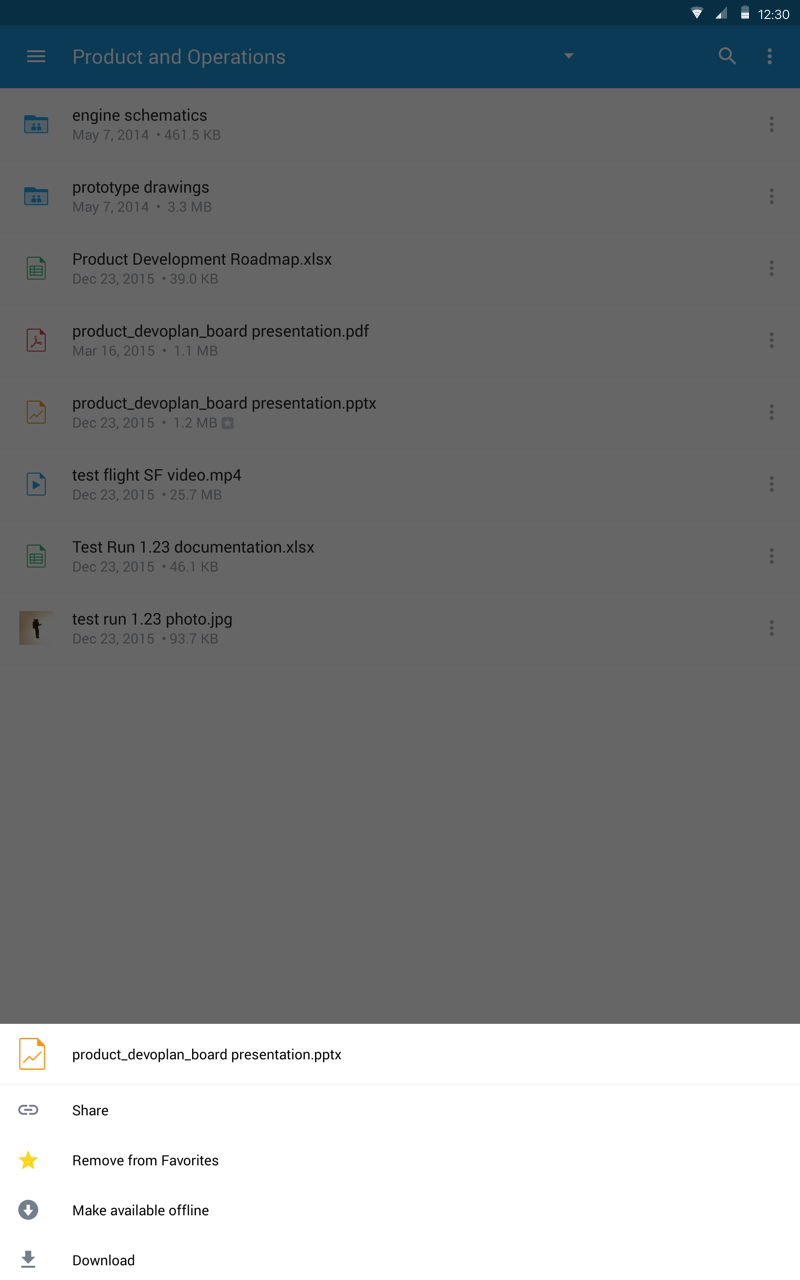
Task: Open the search icon in app bar
Action: pyautogui.click(x=727, y=57)
